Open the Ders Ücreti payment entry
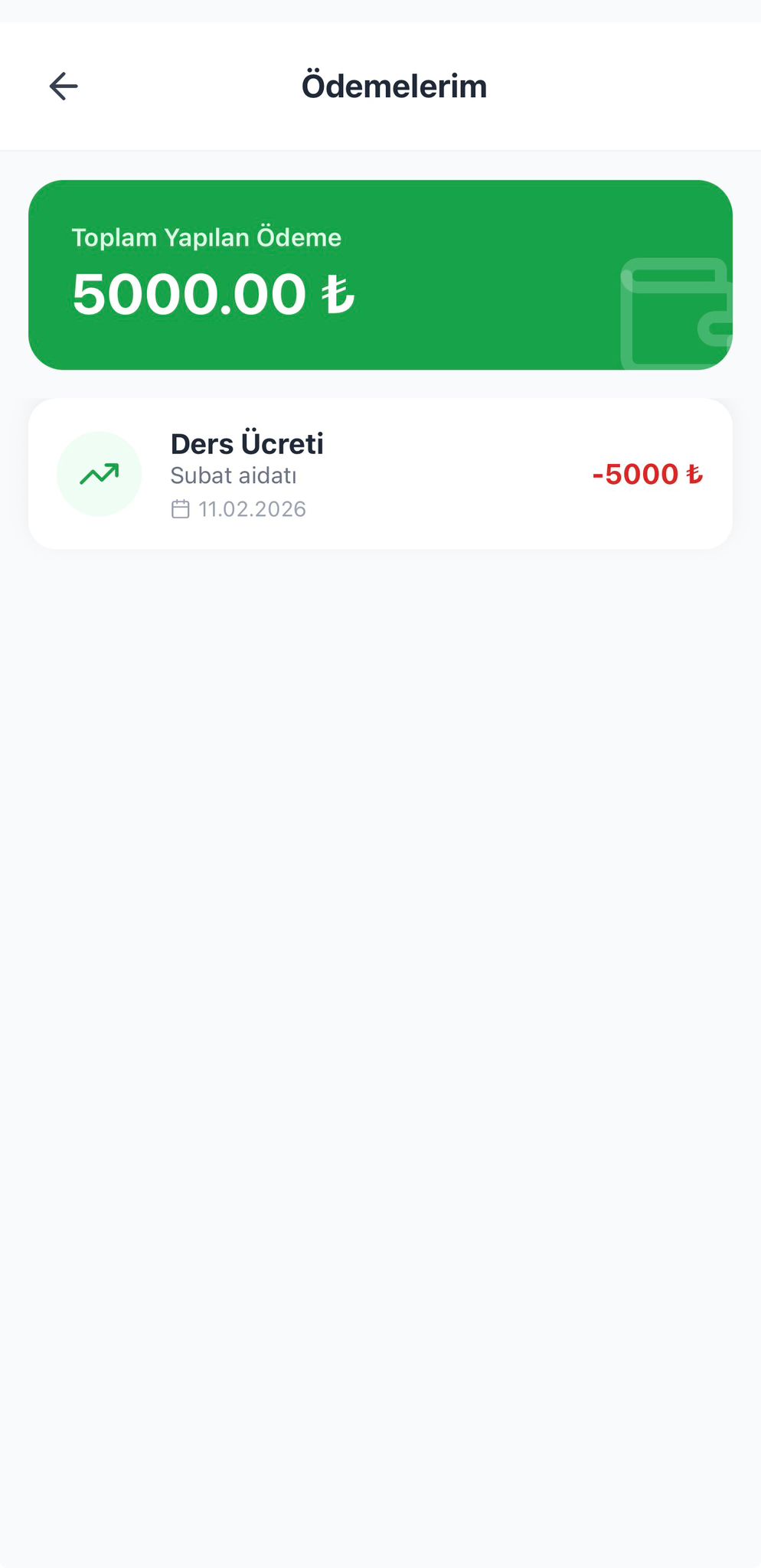 pos(380,474)
